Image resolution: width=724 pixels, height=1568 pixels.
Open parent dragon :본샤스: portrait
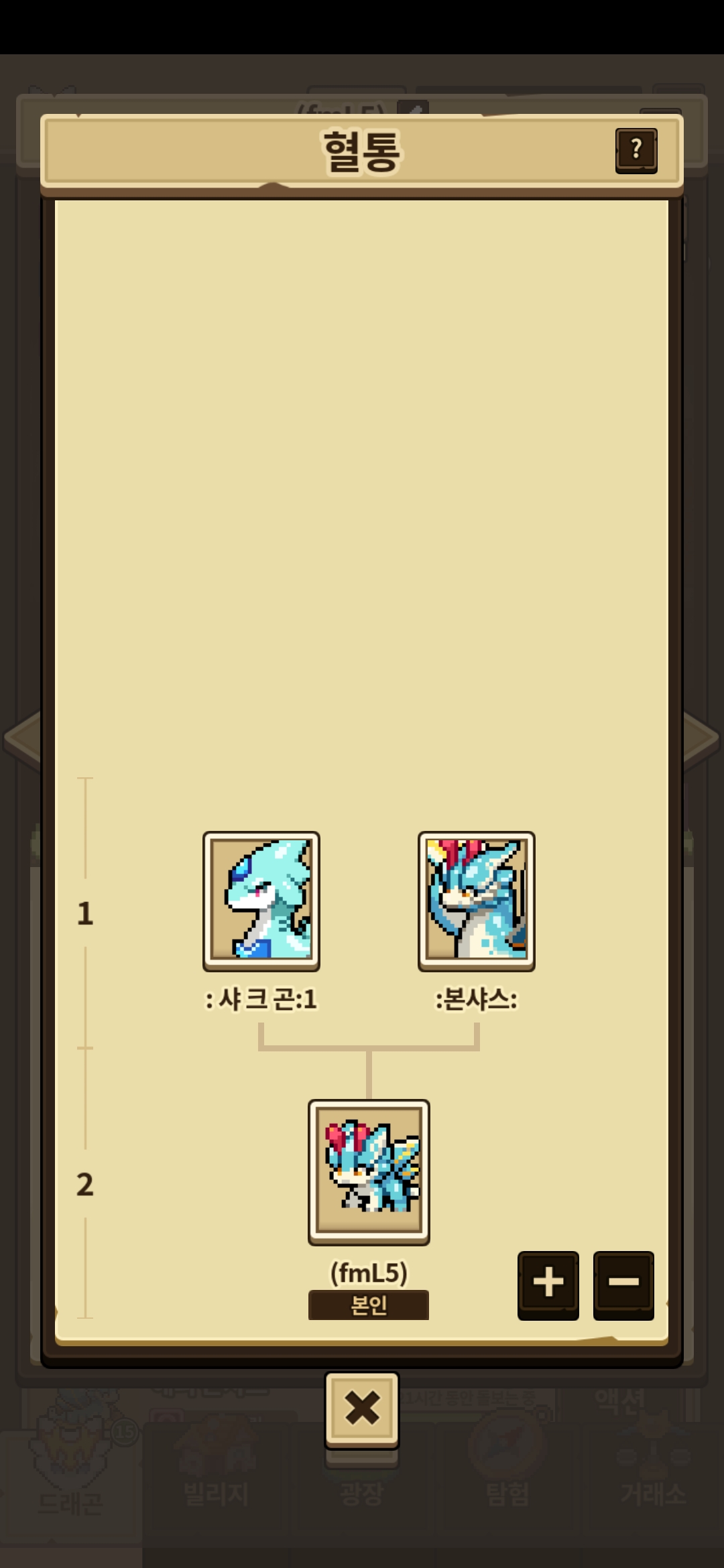476,901
